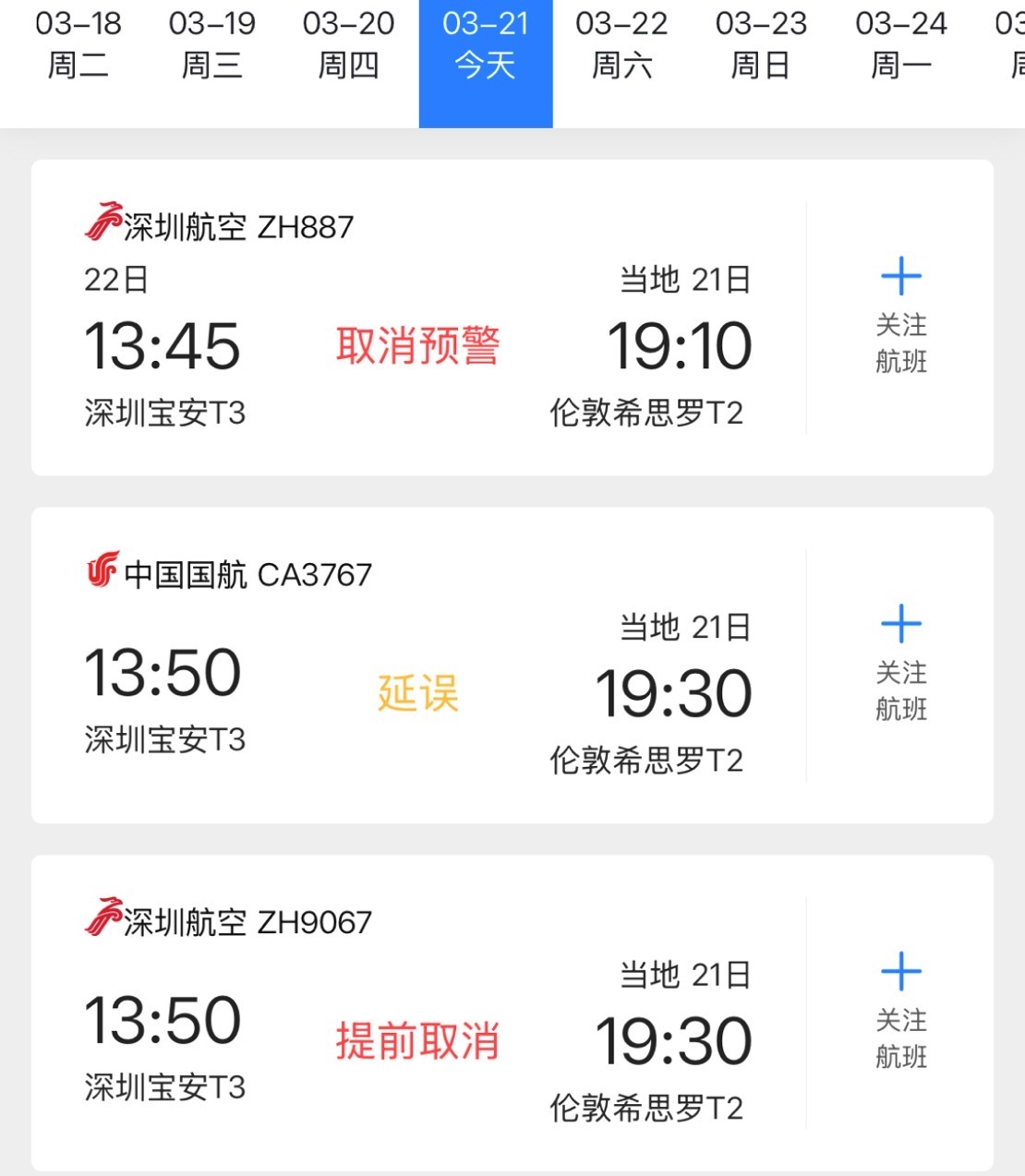Open the delayed CA3767 flight card

click(x=417, y=666)
